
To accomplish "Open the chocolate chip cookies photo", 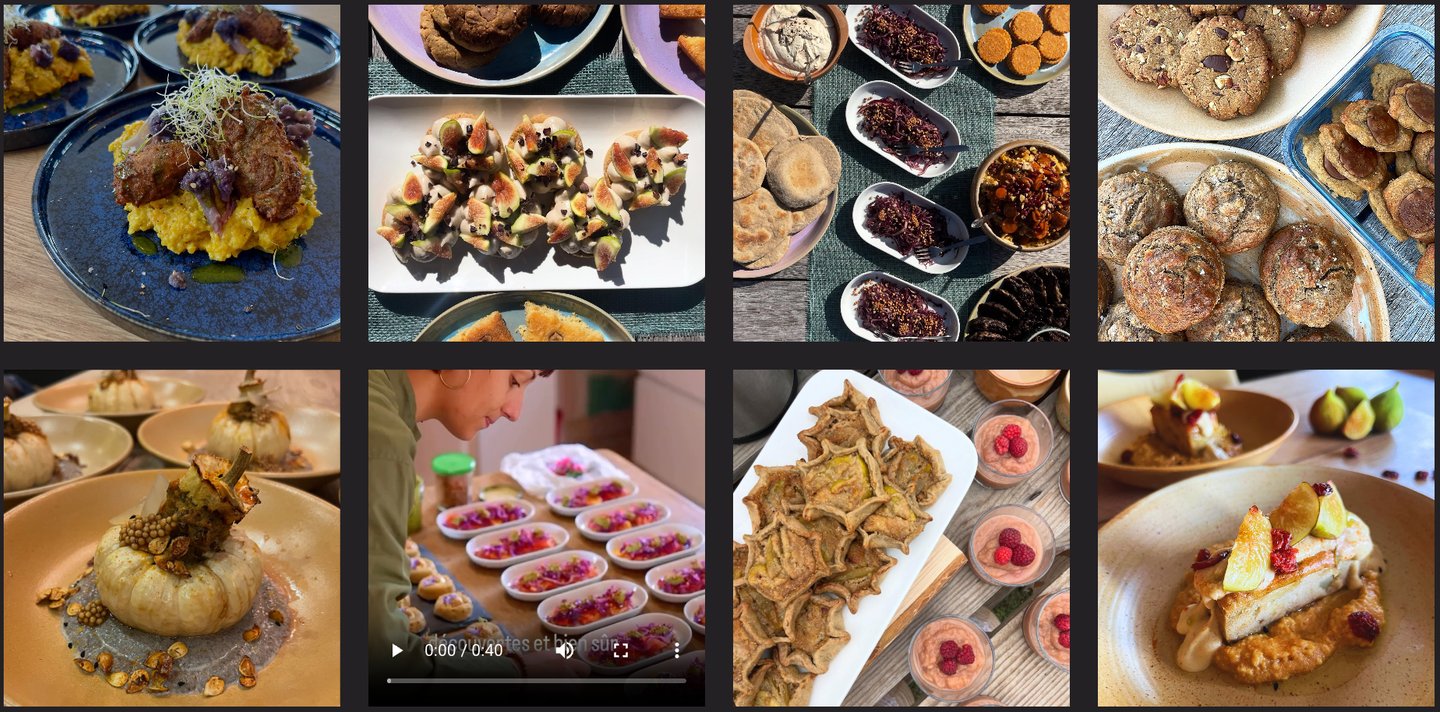I will coord(1266,172).
